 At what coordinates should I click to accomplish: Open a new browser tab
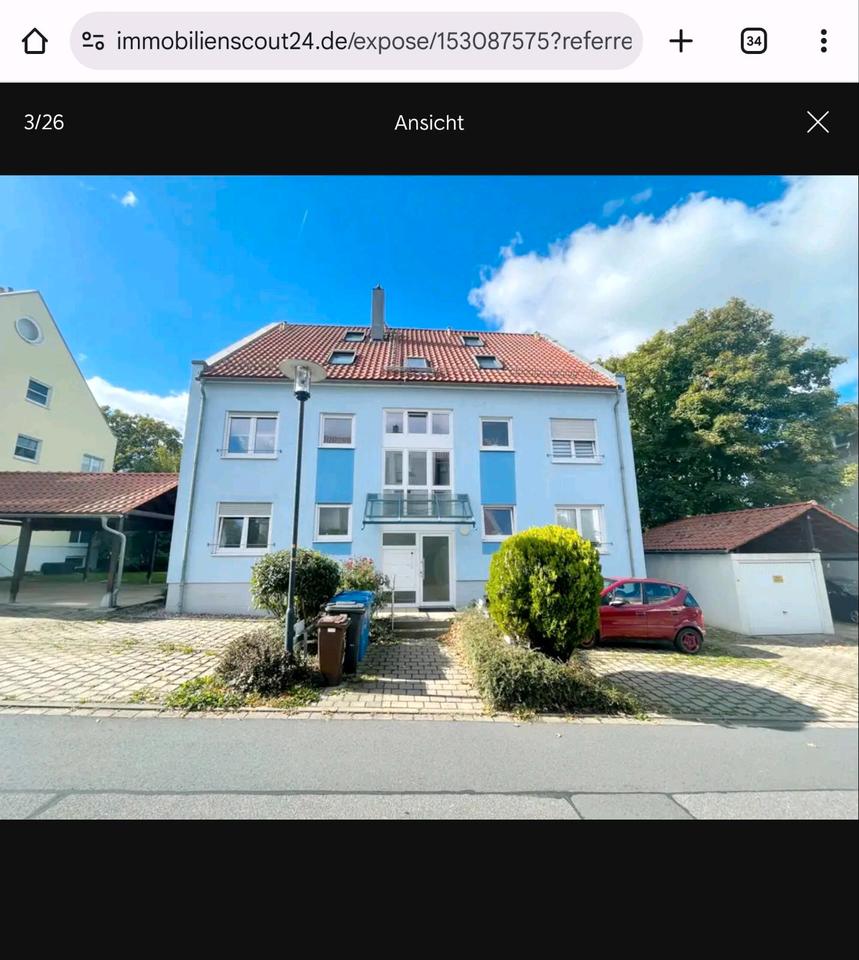681,41
